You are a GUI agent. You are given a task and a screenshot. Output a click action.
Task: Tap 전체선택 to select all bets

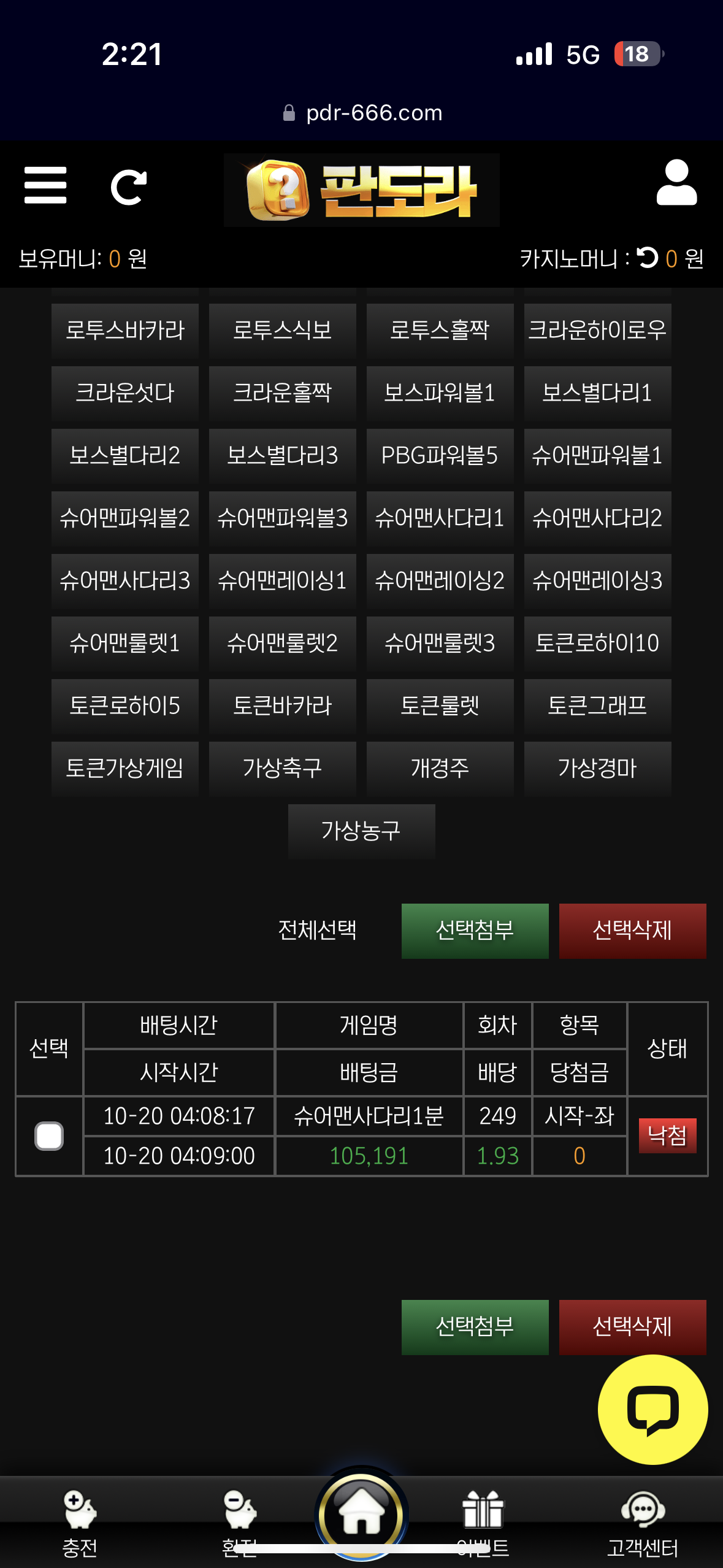coord(317,930)
